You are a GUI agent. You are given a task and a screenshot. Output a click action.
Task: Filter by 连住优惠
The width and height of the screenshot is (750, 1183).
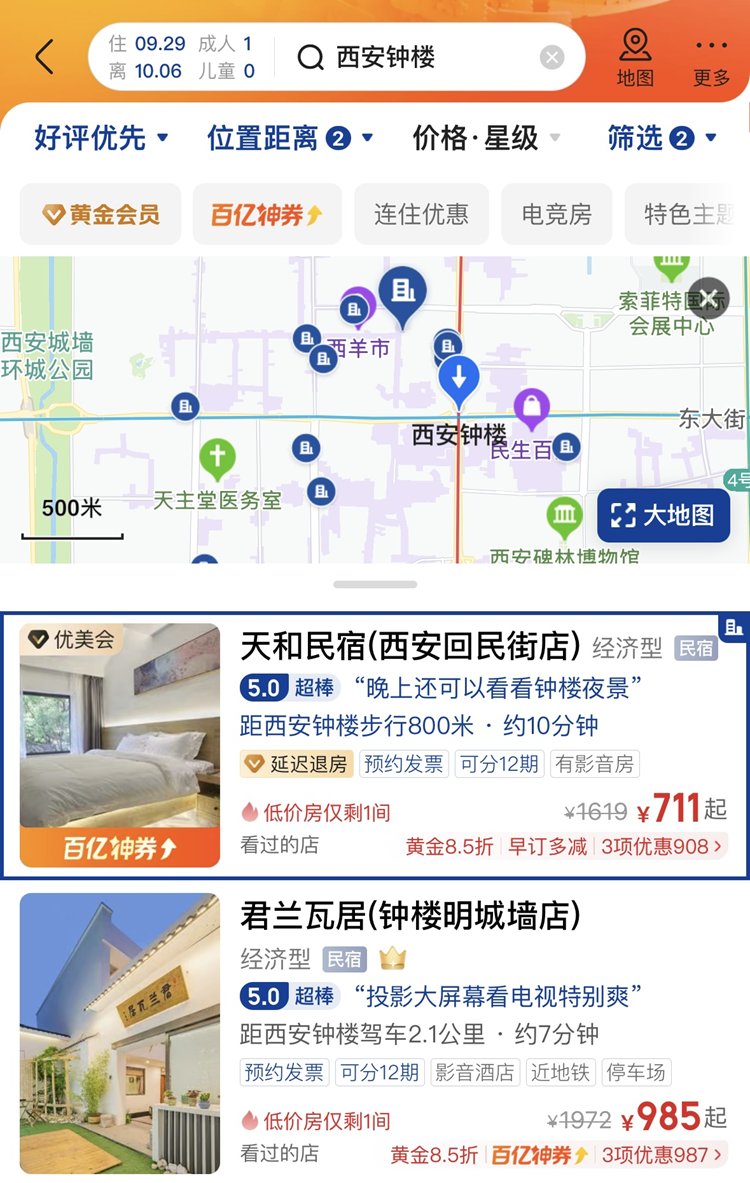pyautogui.click(x=421, y=214)
